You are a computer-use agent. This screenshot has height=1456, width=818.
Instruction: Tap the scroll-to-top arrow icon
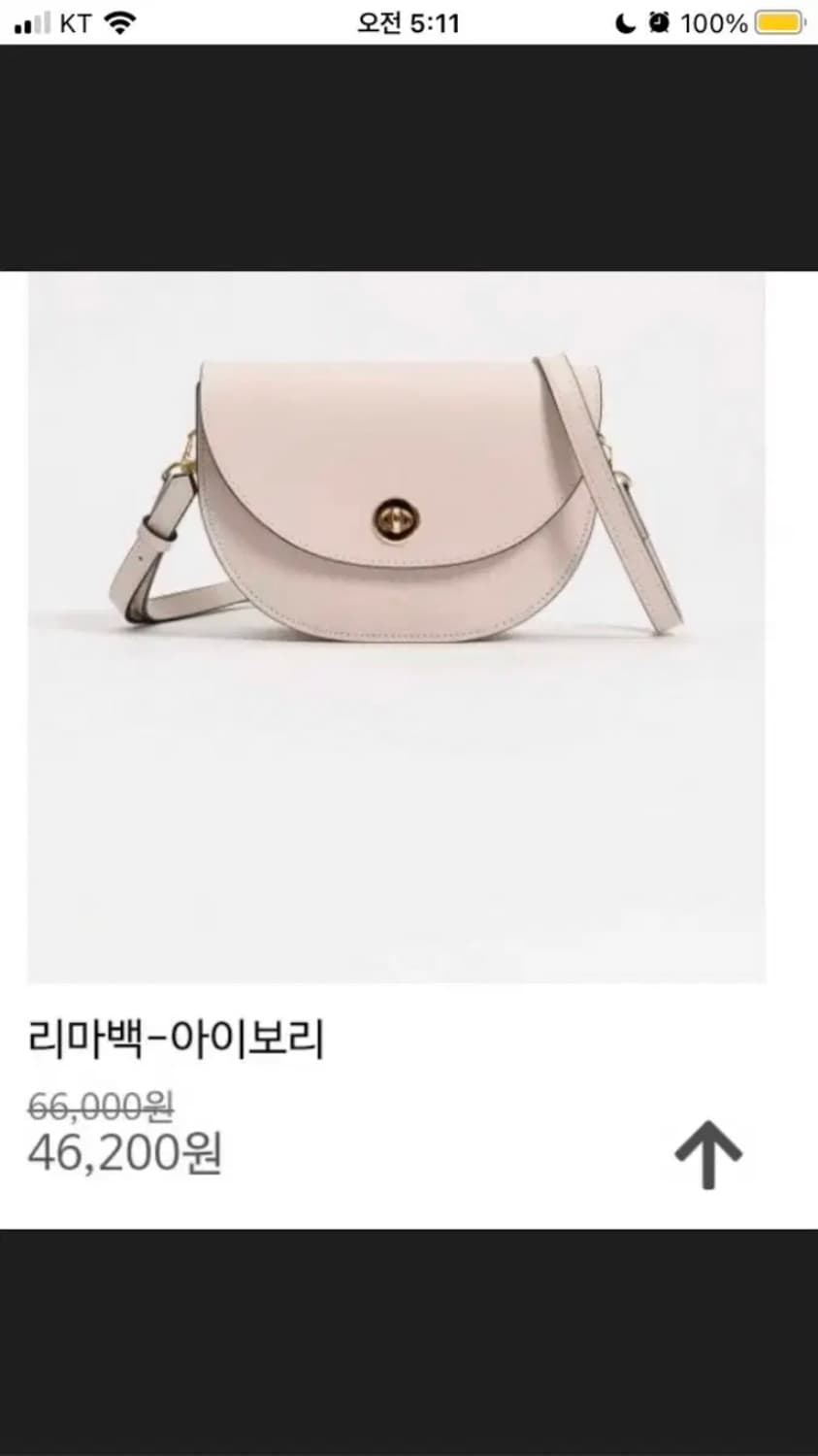point(707,1153)
